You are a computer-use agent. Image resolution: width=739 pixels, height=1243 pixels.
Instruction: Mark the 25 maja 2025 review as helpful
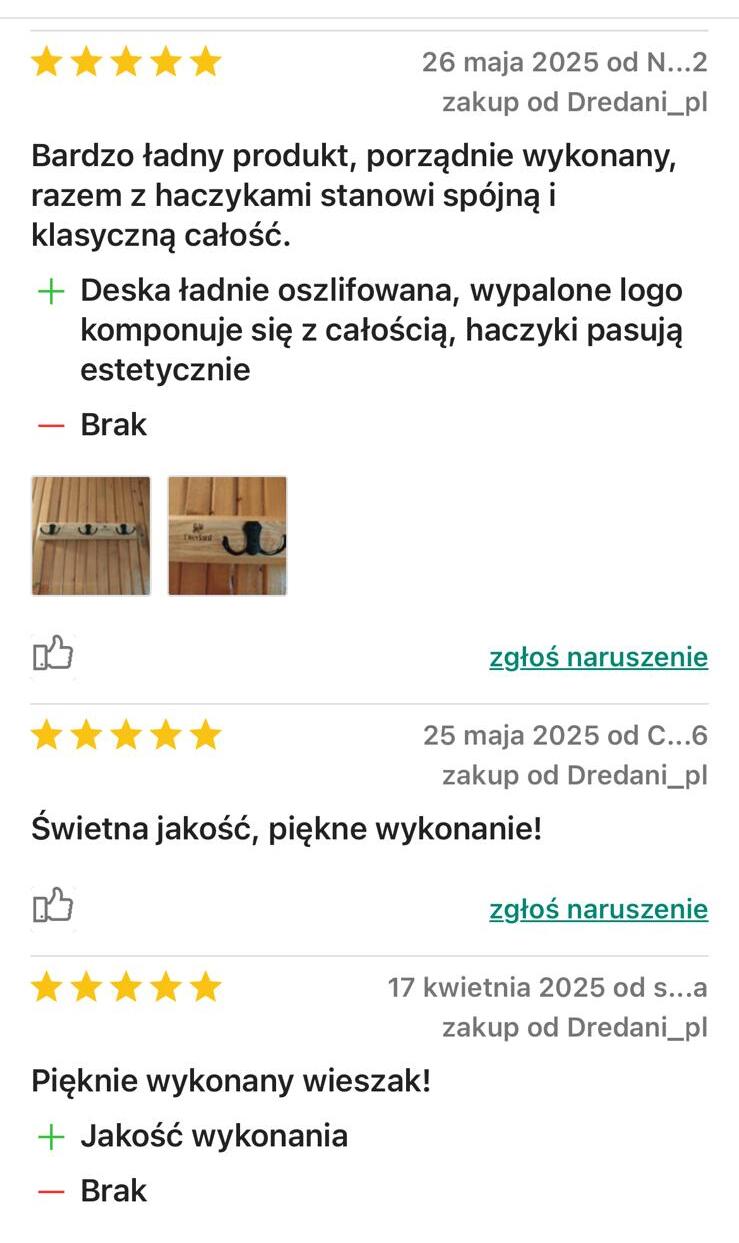pyautogui.click(x=53, y=907)
